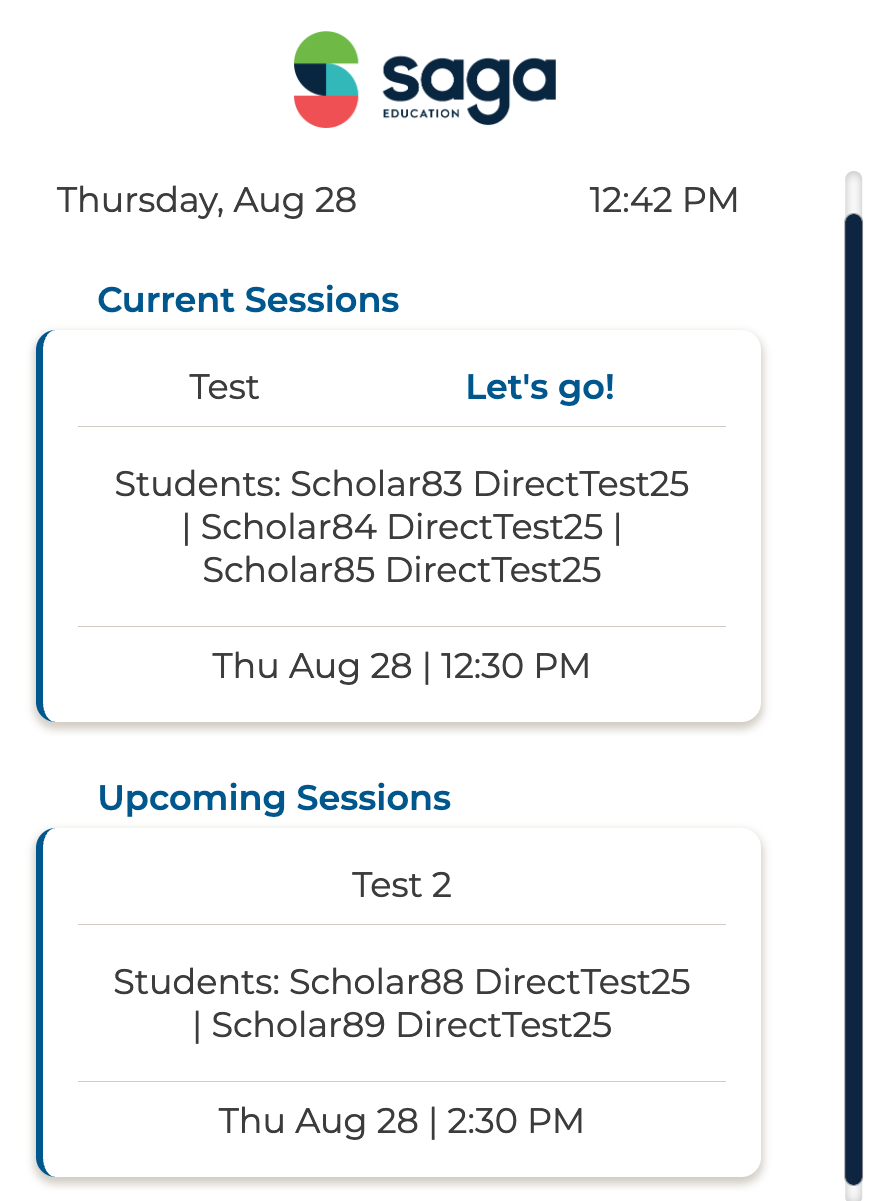
Task: Open the Test 2 upcoming session card
Action: [401, 885]
